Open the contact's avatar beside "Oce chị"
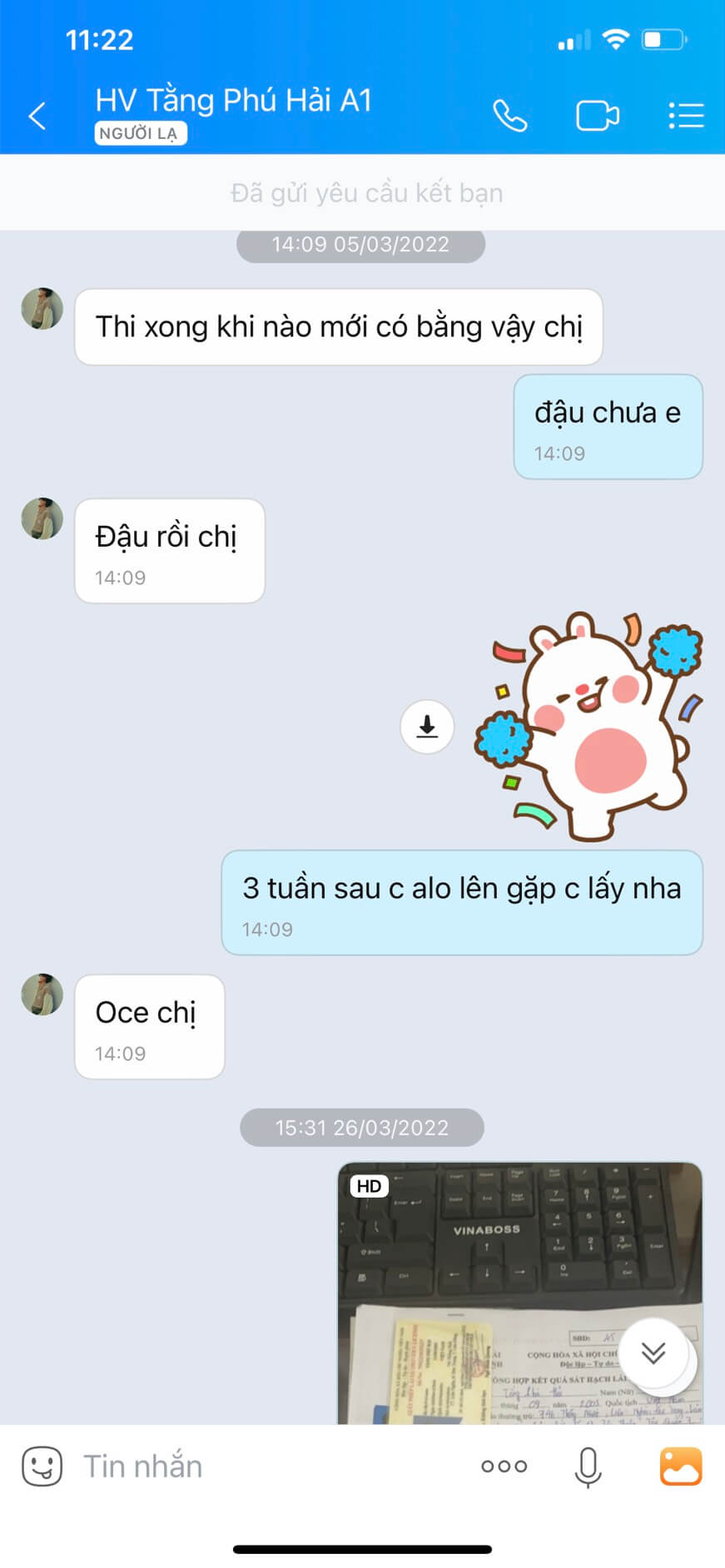The width and height of the screenshot is (725, 1568). click(x=42, y=995)
